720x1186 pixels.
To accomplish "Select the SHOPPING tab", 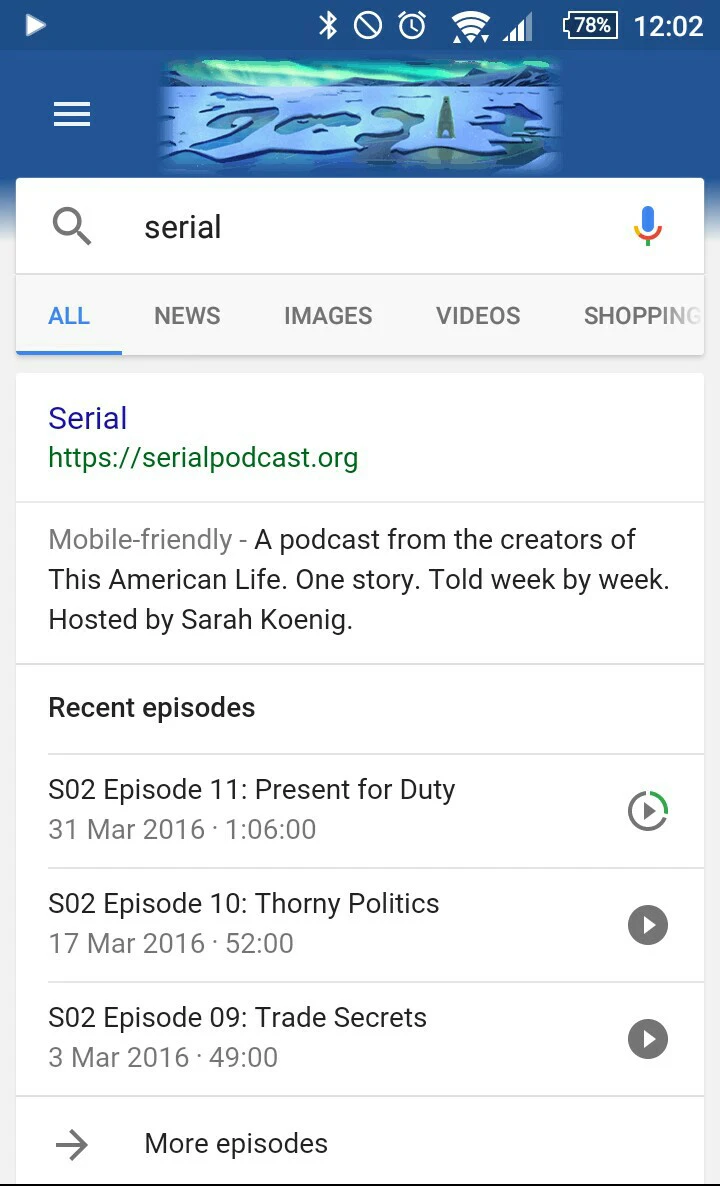I will coord(641,316).
